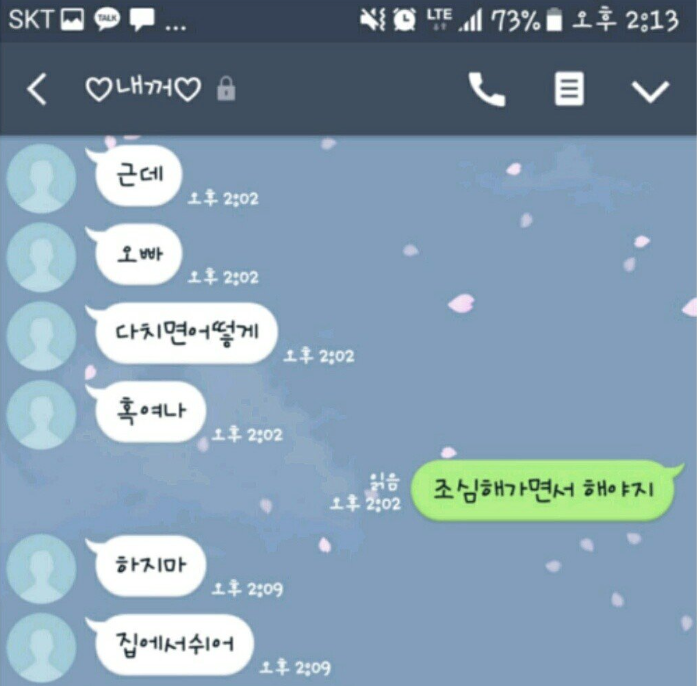This screenshot has height=686, width=697.
Task: Open the chat notes icon
Action: point(569,90)
